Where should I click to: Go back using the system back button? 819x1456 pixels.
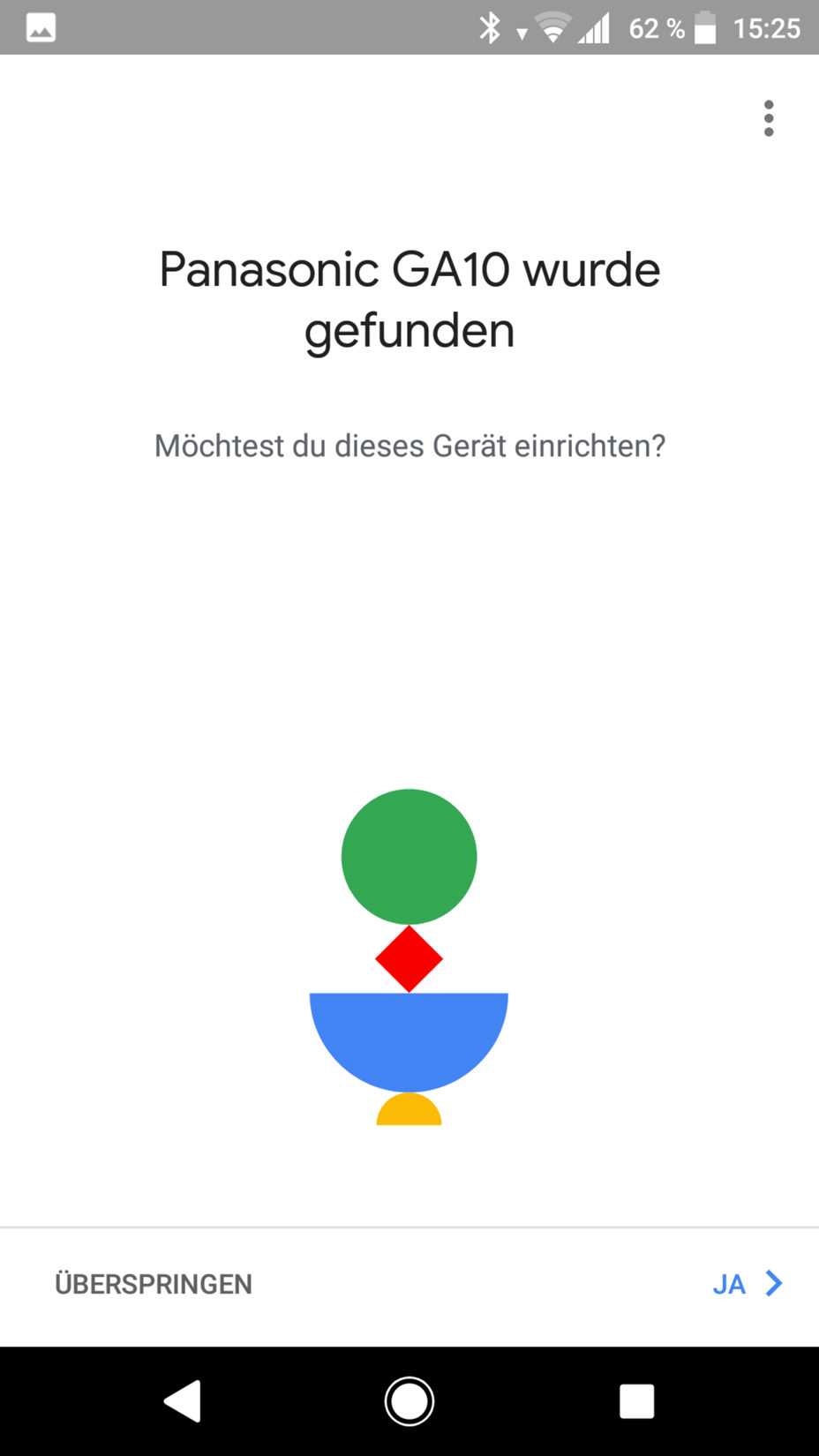(x=184, y=1400)
